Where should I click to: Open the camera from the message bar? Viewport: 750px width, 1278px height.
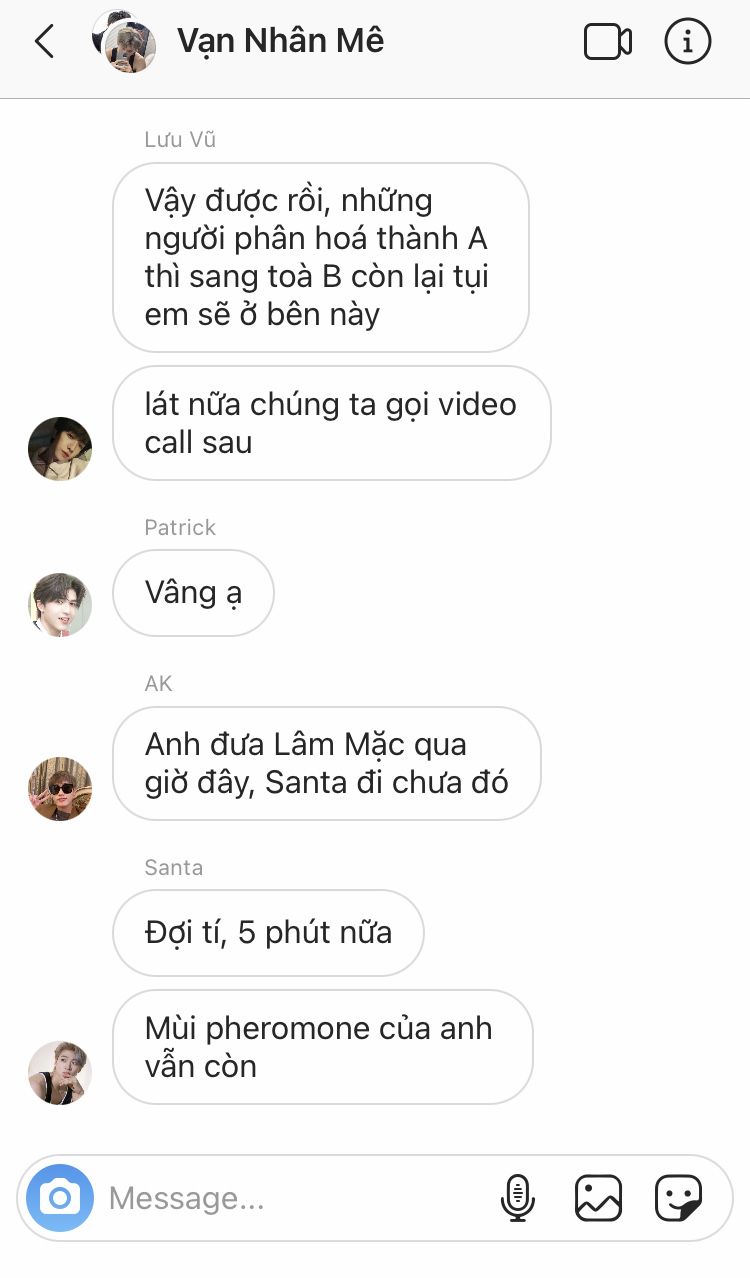[60, 1197]
